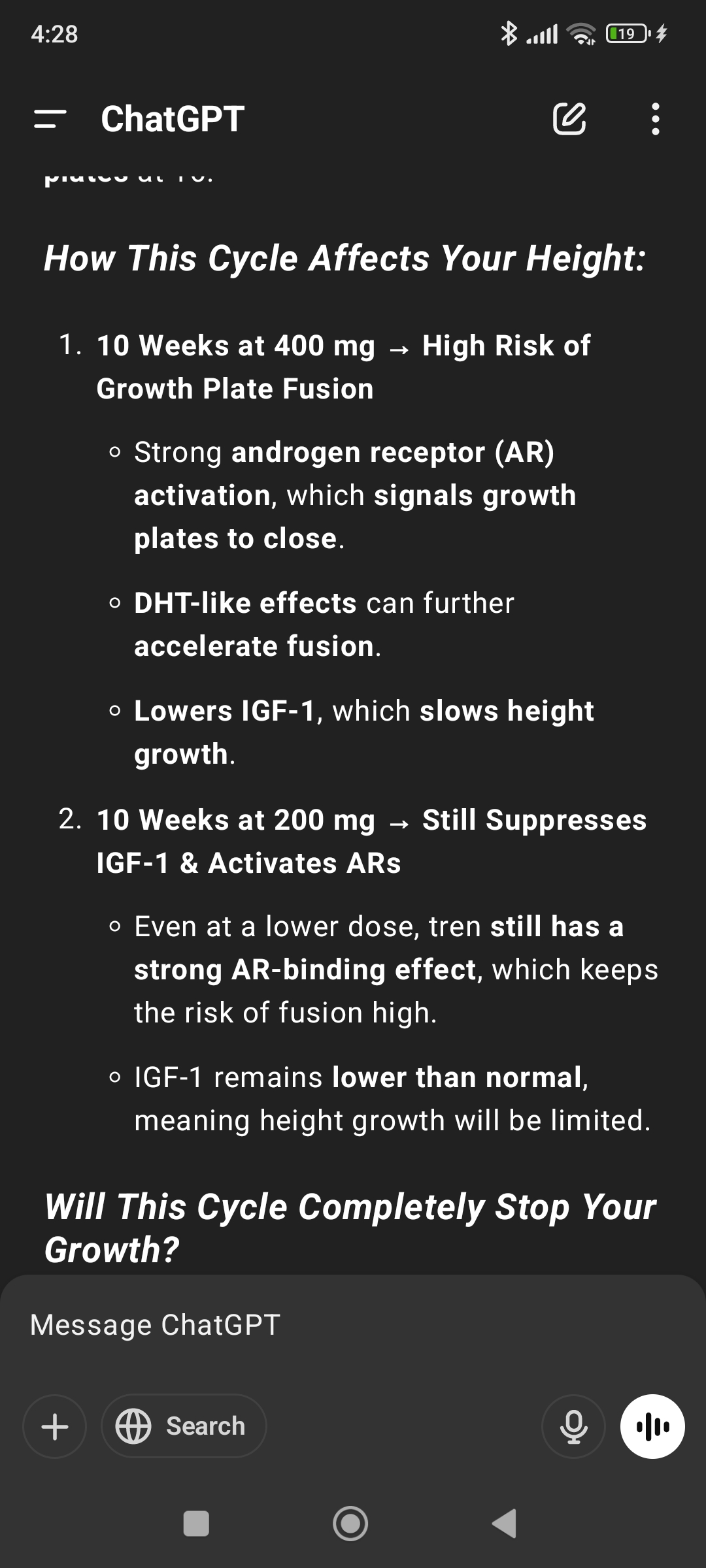The height and width of the screenshot is (1568, 706).
Task: Start a new chat with compose icon
Action: [569, 118]
